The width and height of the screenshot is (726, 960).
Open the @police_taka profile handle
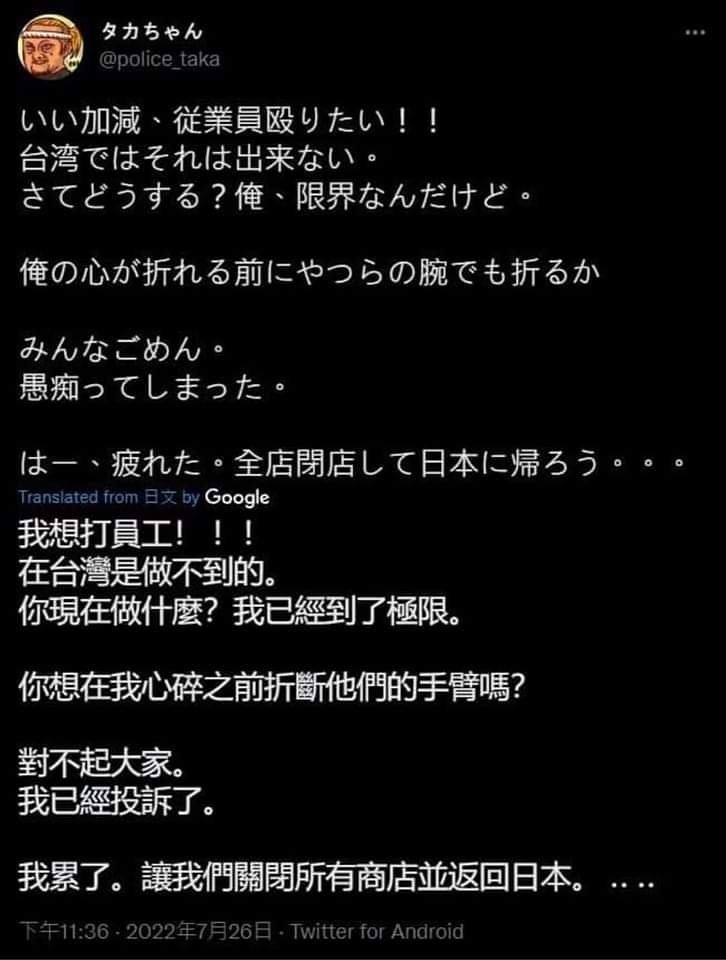159,59
